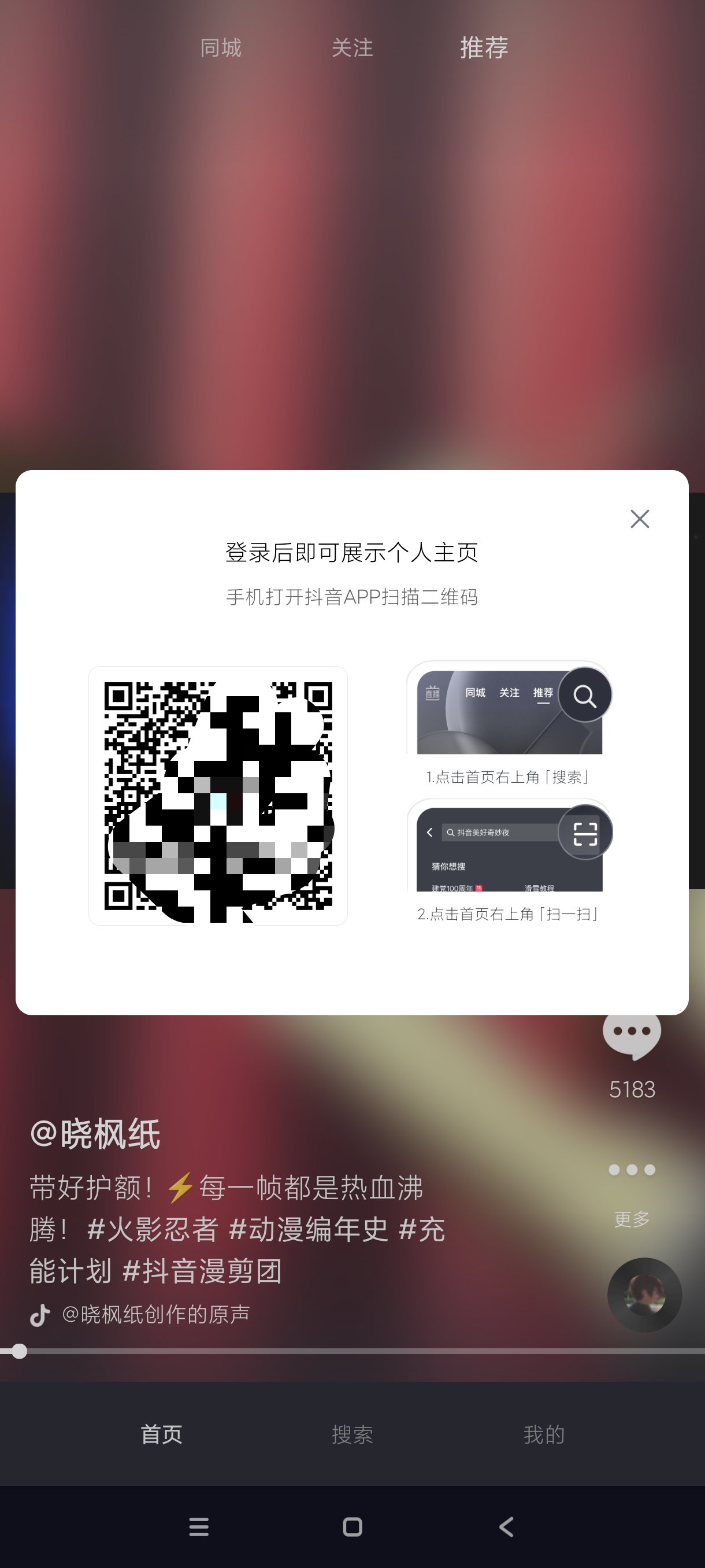The height and width of the screenshot is (1568, 705).
Task: Tap the system back button
Action: (x=506, y=1526)
